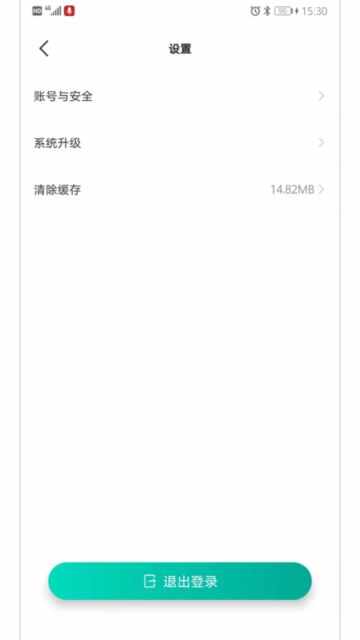
Task: Open 账号与安全 settings
Action: pos(180,96)
